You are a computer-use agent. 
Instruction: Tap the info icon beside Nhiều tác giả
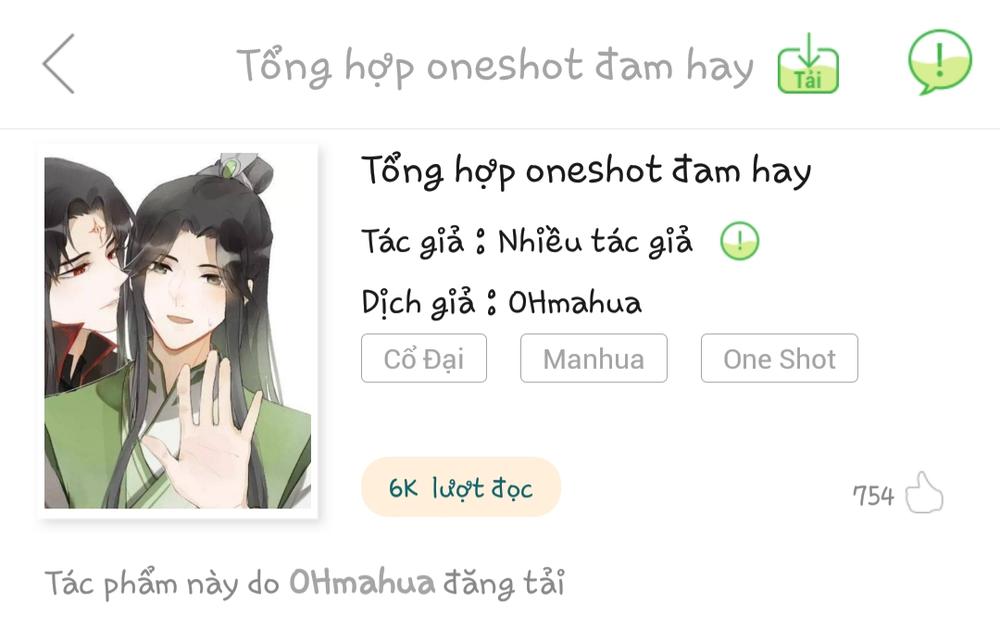740,241
